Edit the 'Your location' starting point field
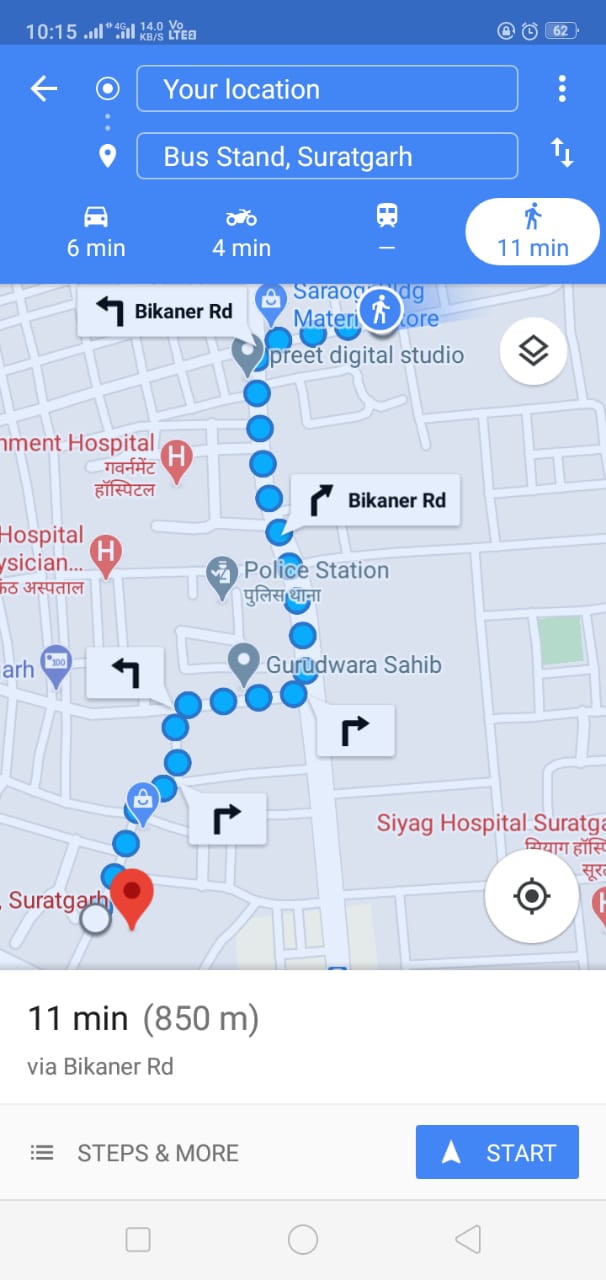The image size is (606, 1280). pyautogui.click(x=327, y=89)
